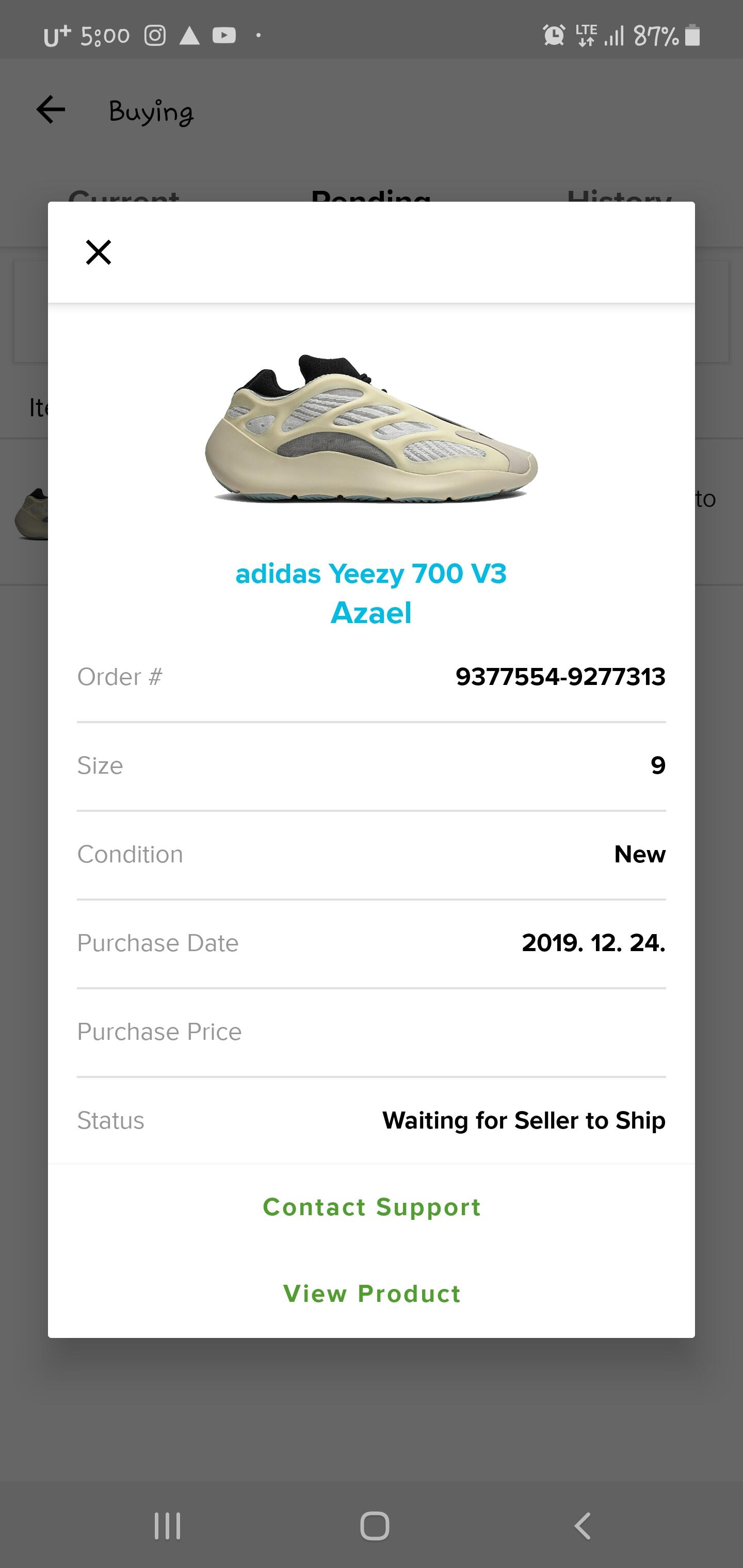The image size is (743, 1568).
Task: Close the order details dialog
Action: 99,252
